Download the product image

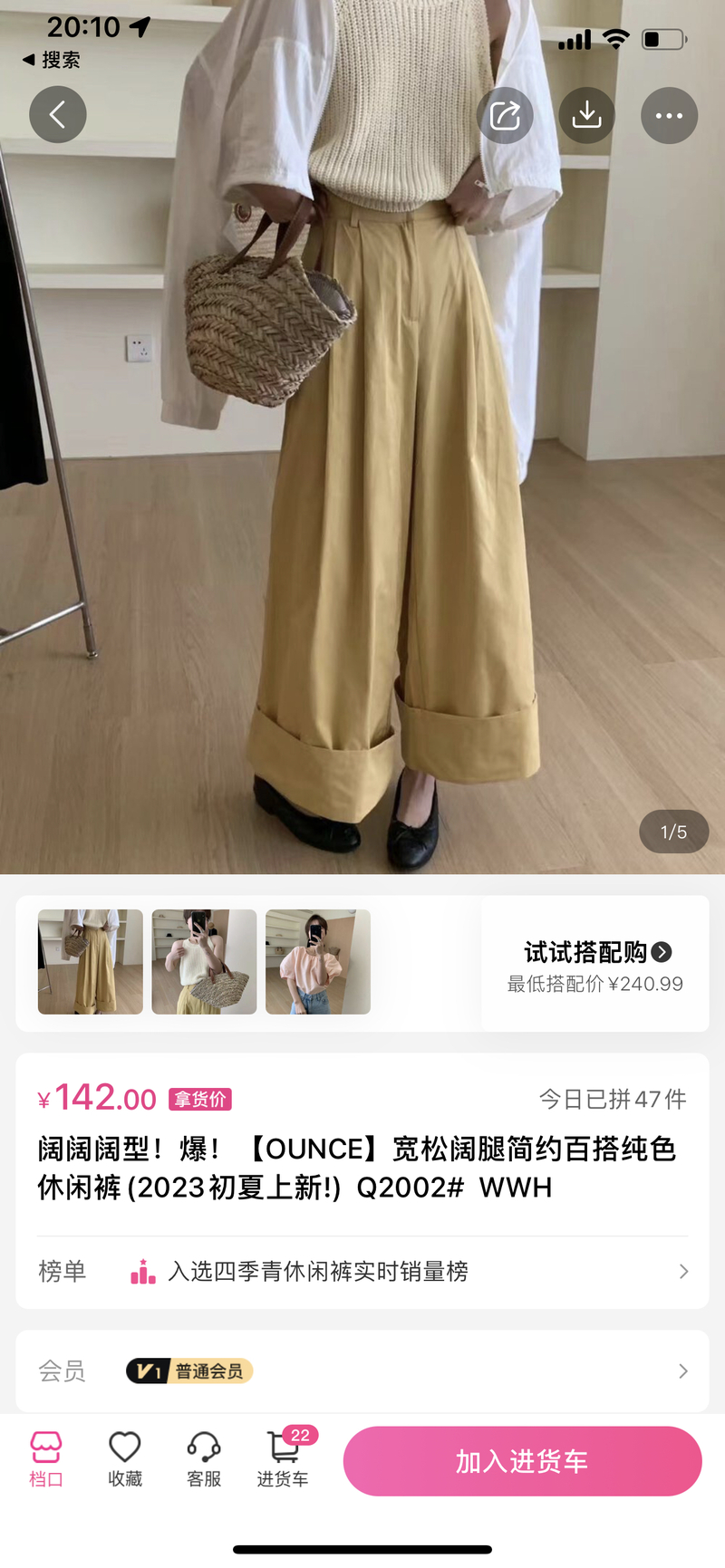(587, 115)
